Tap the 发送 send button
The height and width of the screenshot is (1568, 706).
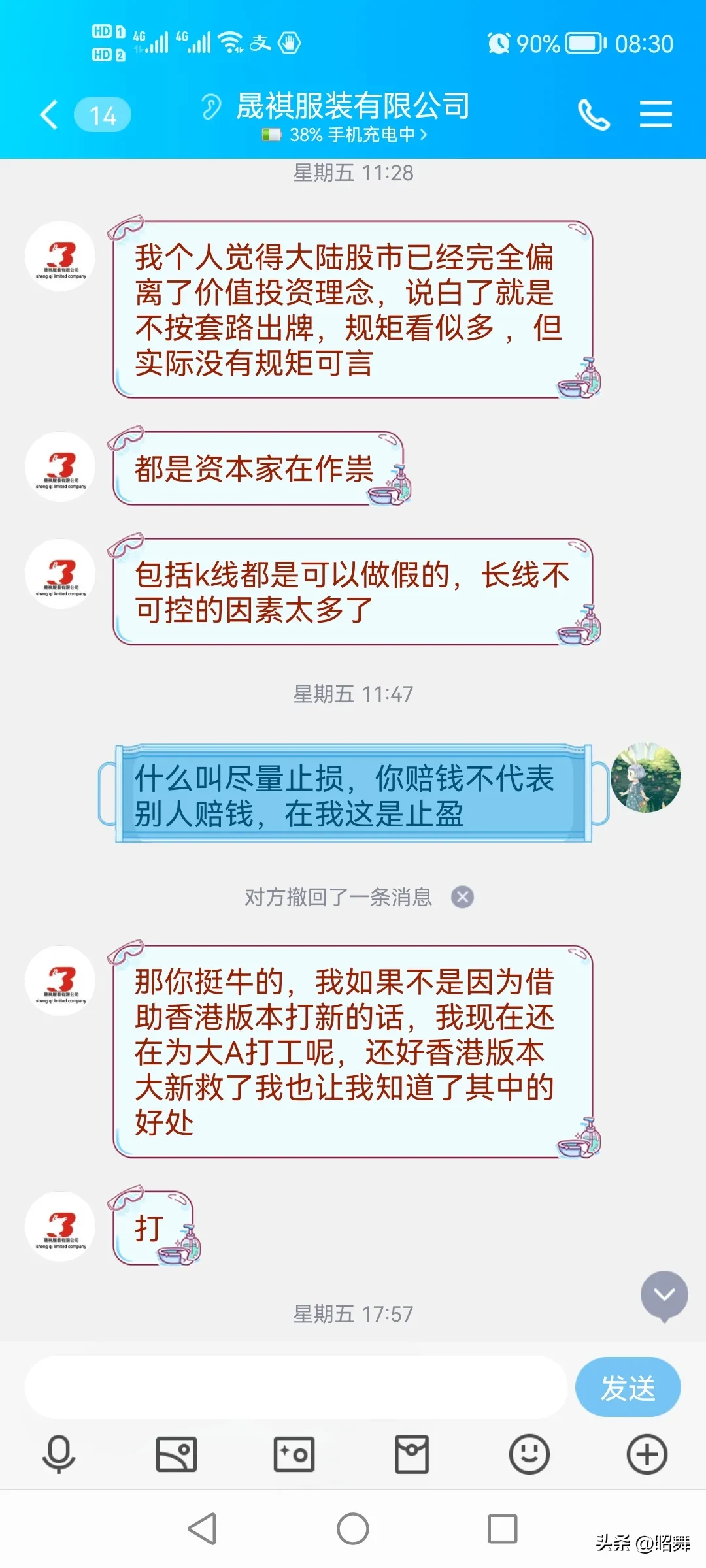(x=628, y=1388)
